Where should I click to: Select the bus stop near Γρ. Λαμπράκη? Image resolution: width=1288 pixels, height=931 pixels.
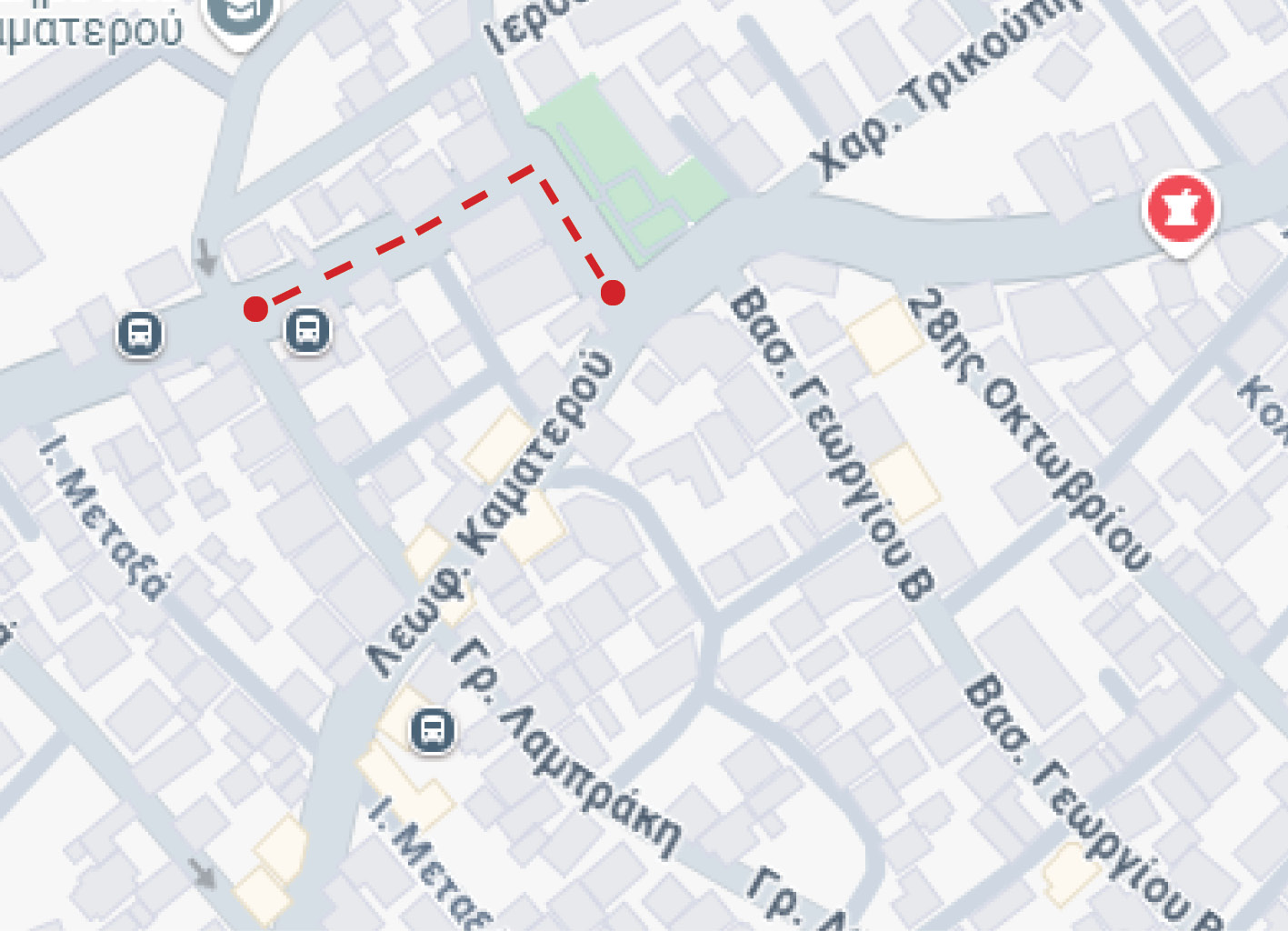tap(432, 730)
